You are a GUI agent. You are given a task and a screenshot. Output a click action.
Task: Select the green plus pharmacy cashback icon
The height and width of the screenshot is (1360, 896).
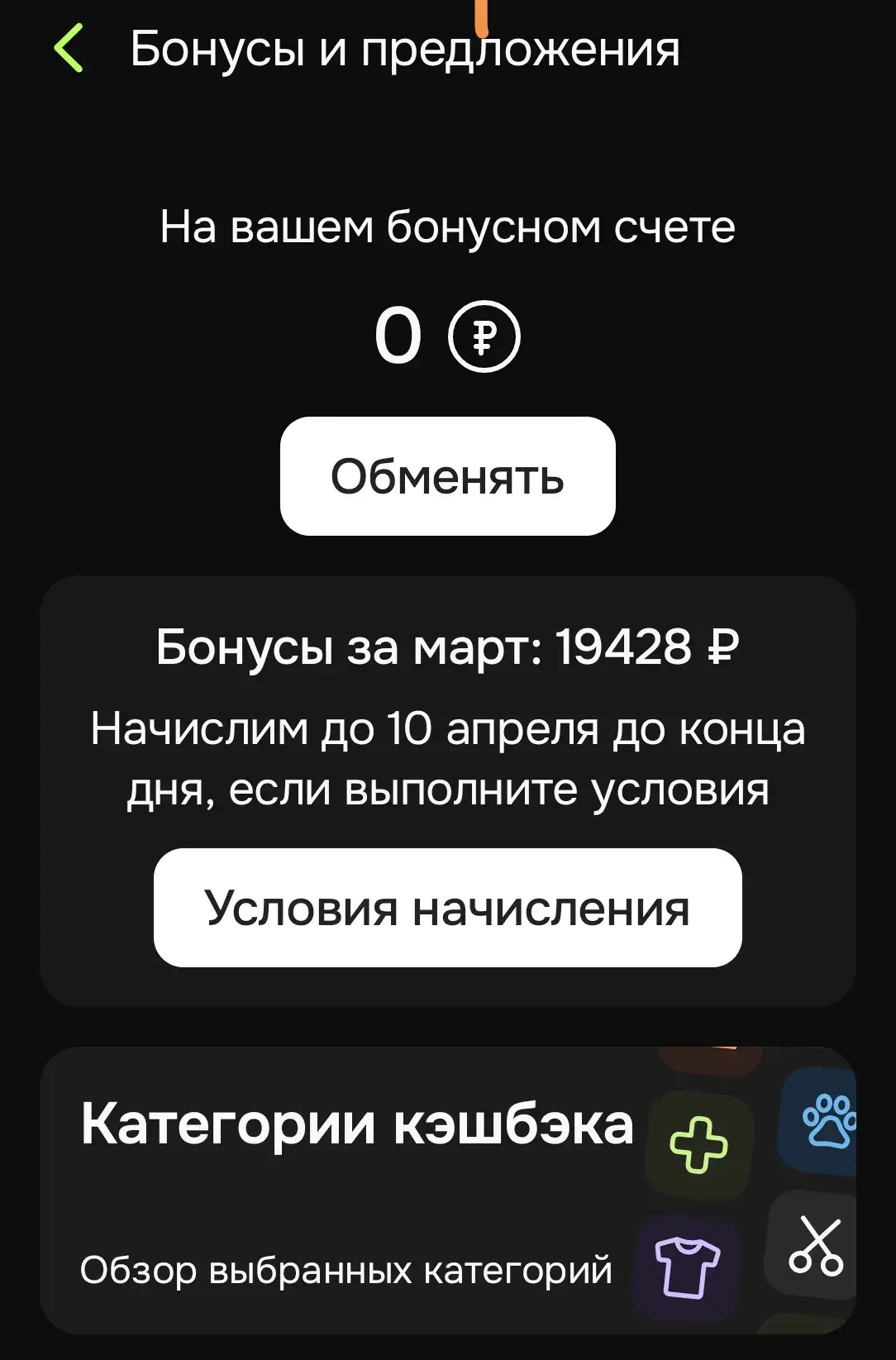698,1145
